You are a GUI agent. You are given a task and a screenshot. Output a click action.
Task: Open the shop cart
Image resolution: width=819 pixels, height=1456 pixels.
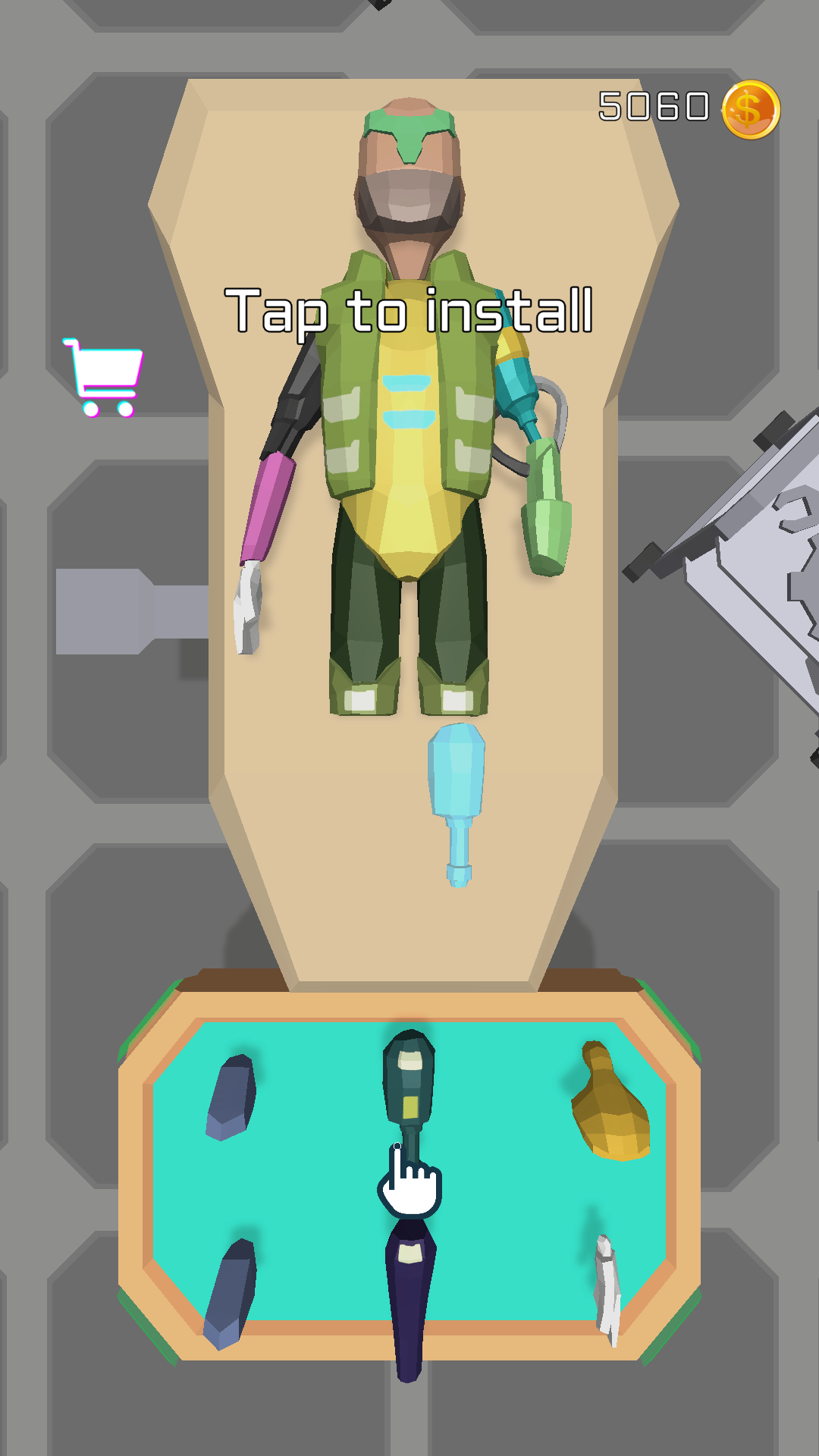pyautogui.click(x=104, y=378)
